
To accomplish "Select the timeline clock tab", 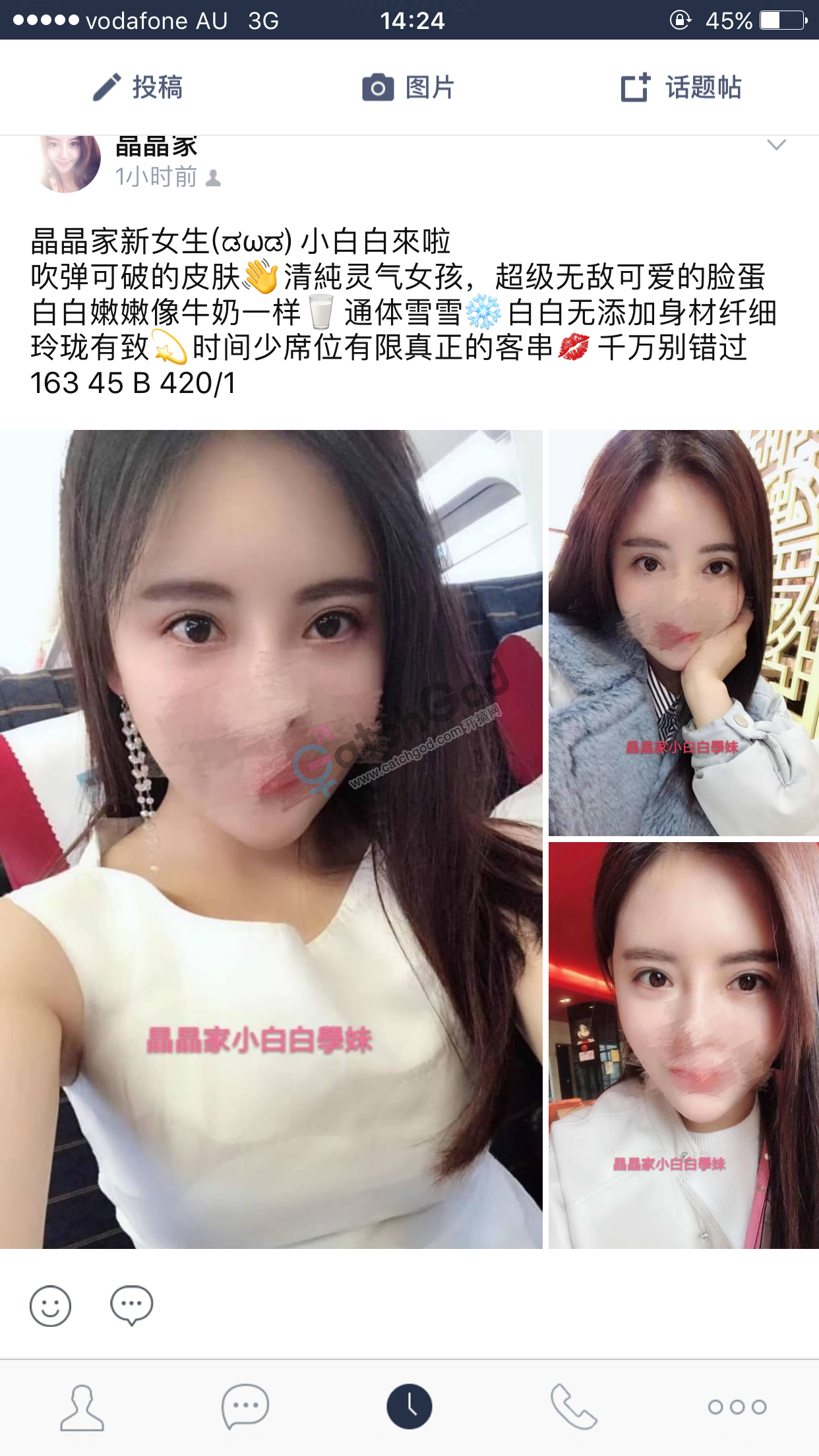I will click(x=409, y=1407).
